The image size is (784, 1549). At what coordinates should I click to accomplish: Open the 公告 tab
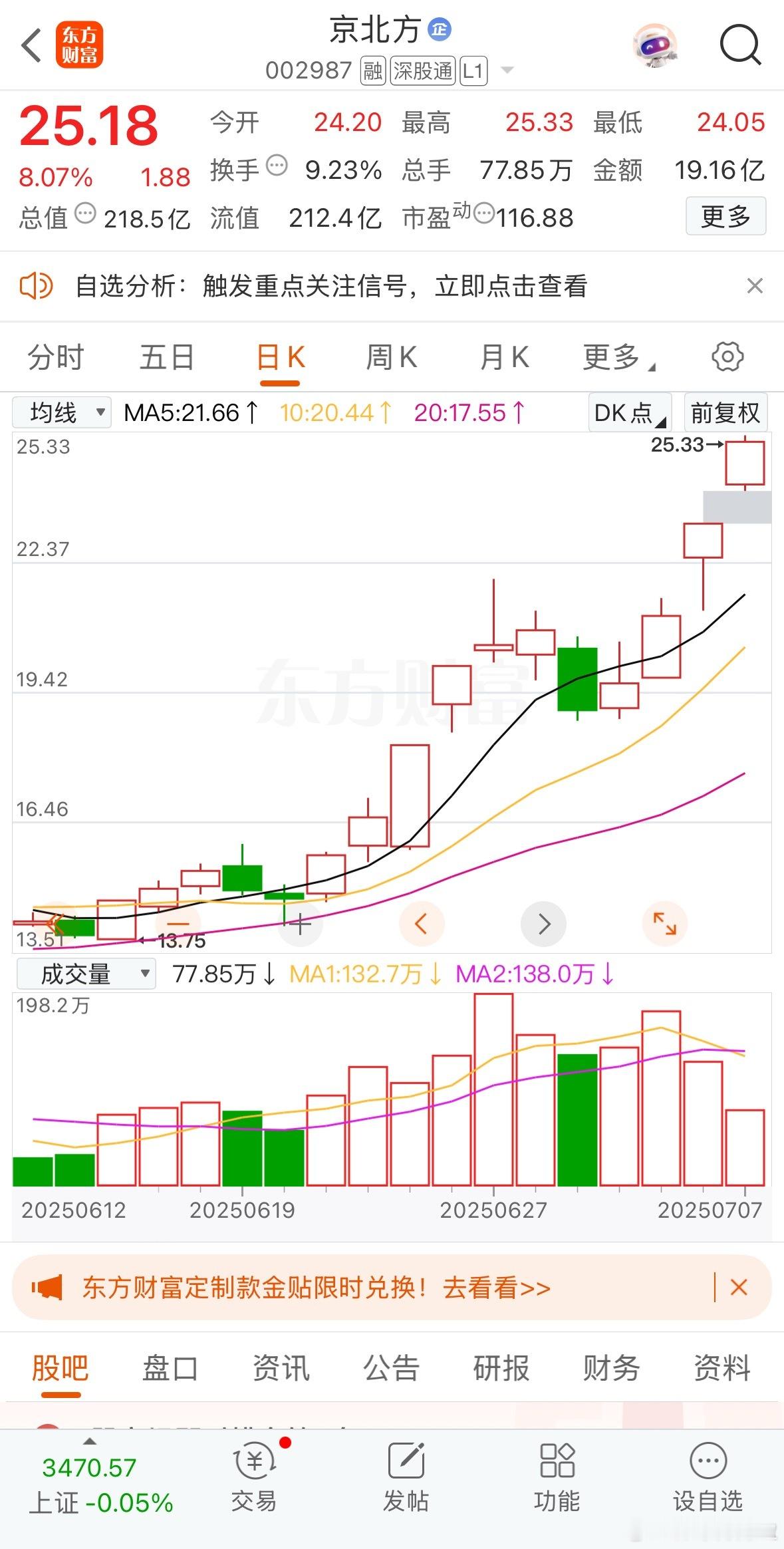tap(391, 1369)
